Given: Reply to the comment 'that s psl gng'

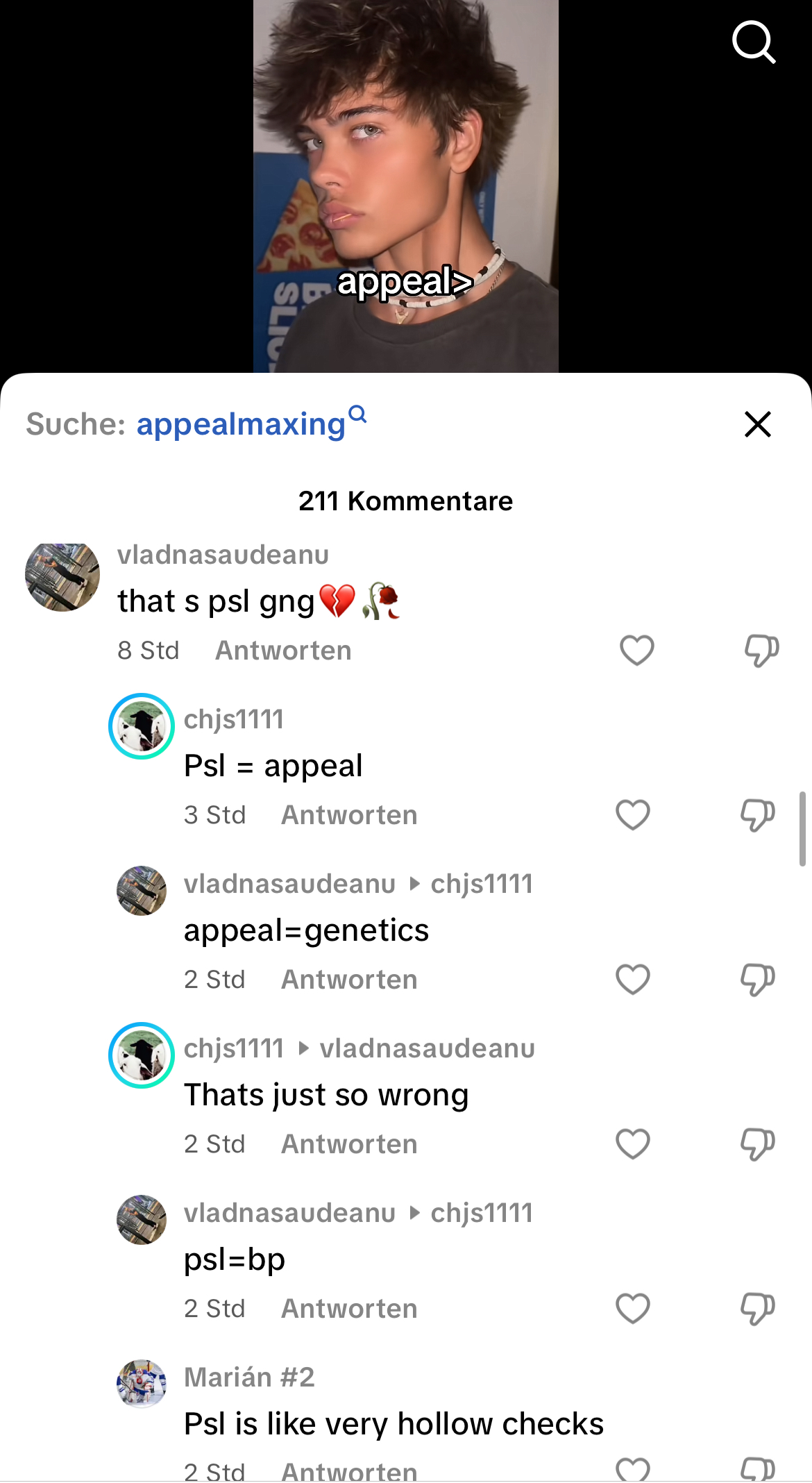Looking at the screenshot, I should pos(283,651).
